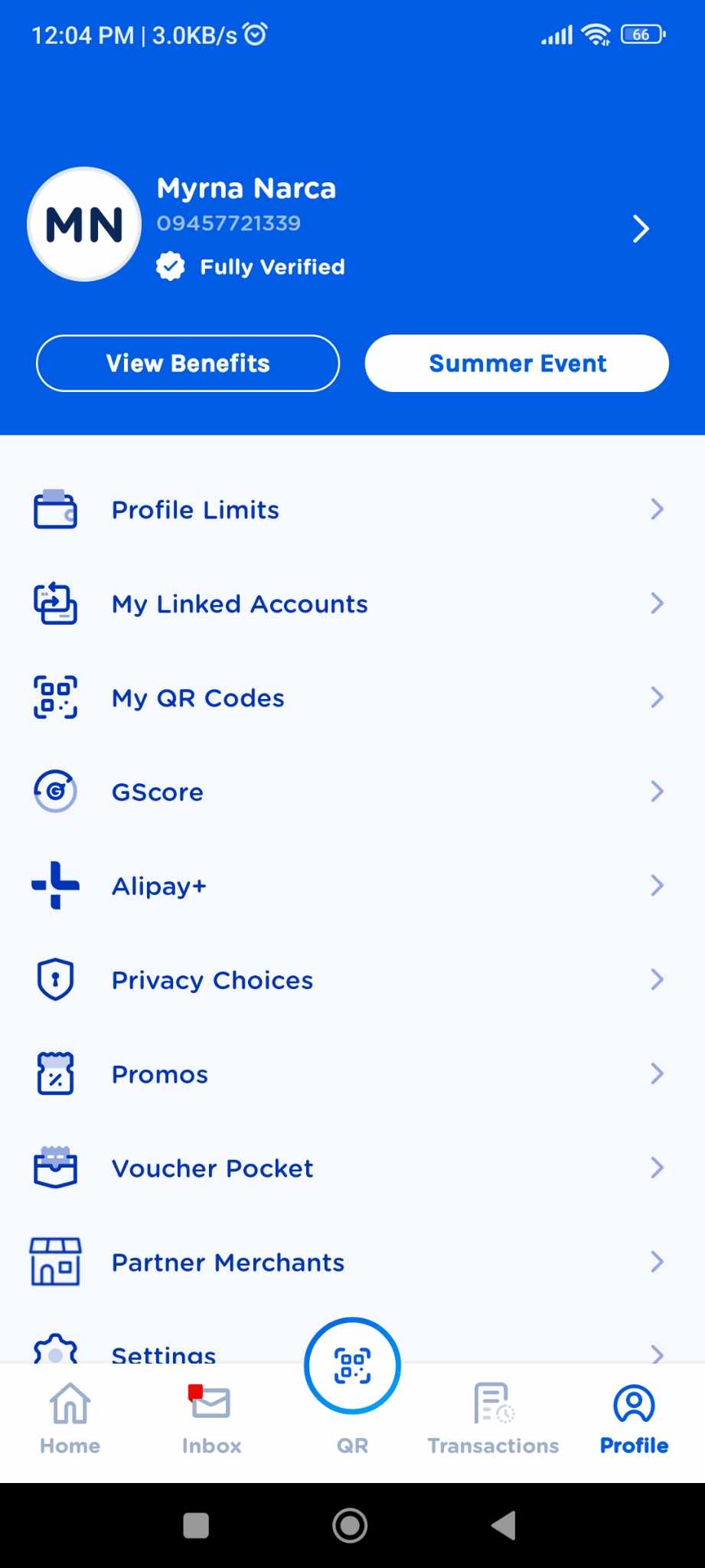
Task: Tap the View Benefits button
Action: [x=188, y=364]
